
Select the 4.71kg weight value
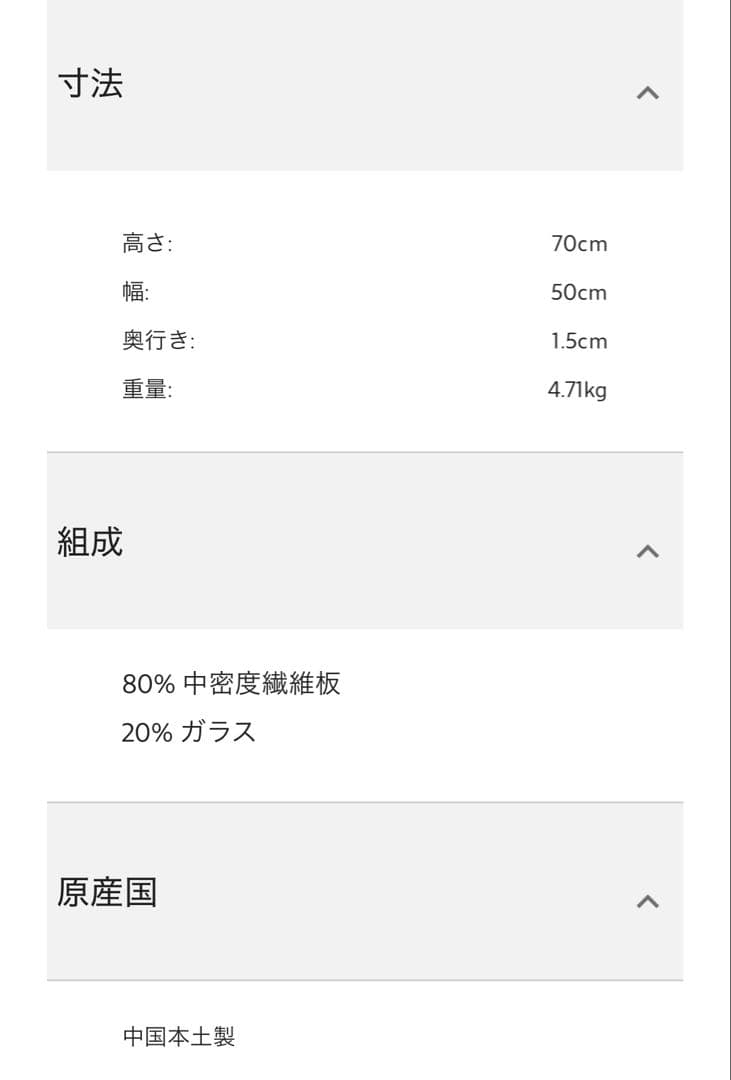pyautogui.click(x=578, y=389)
